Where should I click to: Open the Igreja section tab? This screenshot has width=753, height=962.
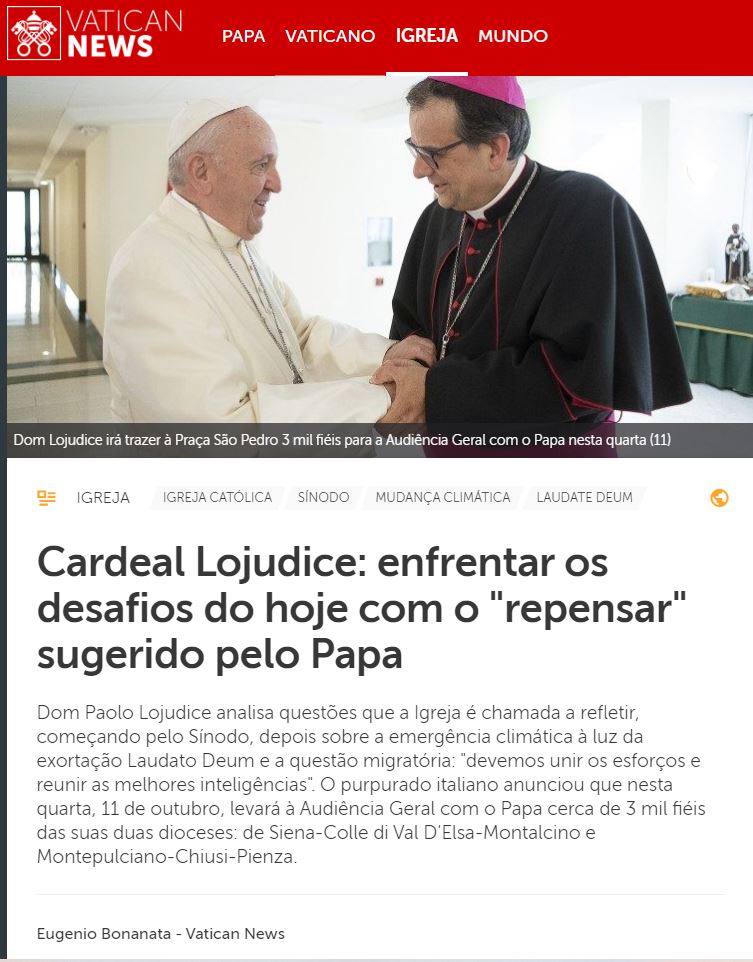427,36
